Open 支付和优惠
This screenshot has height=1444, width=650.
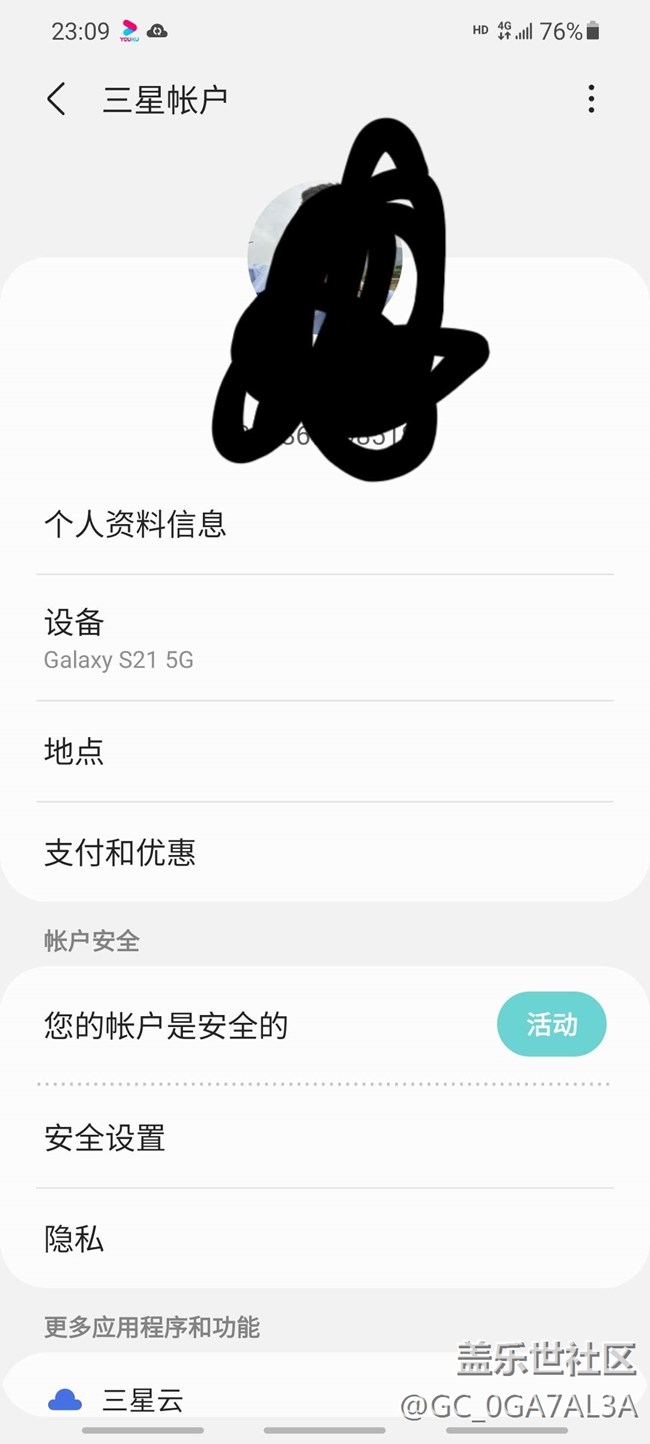click(325, 852)
